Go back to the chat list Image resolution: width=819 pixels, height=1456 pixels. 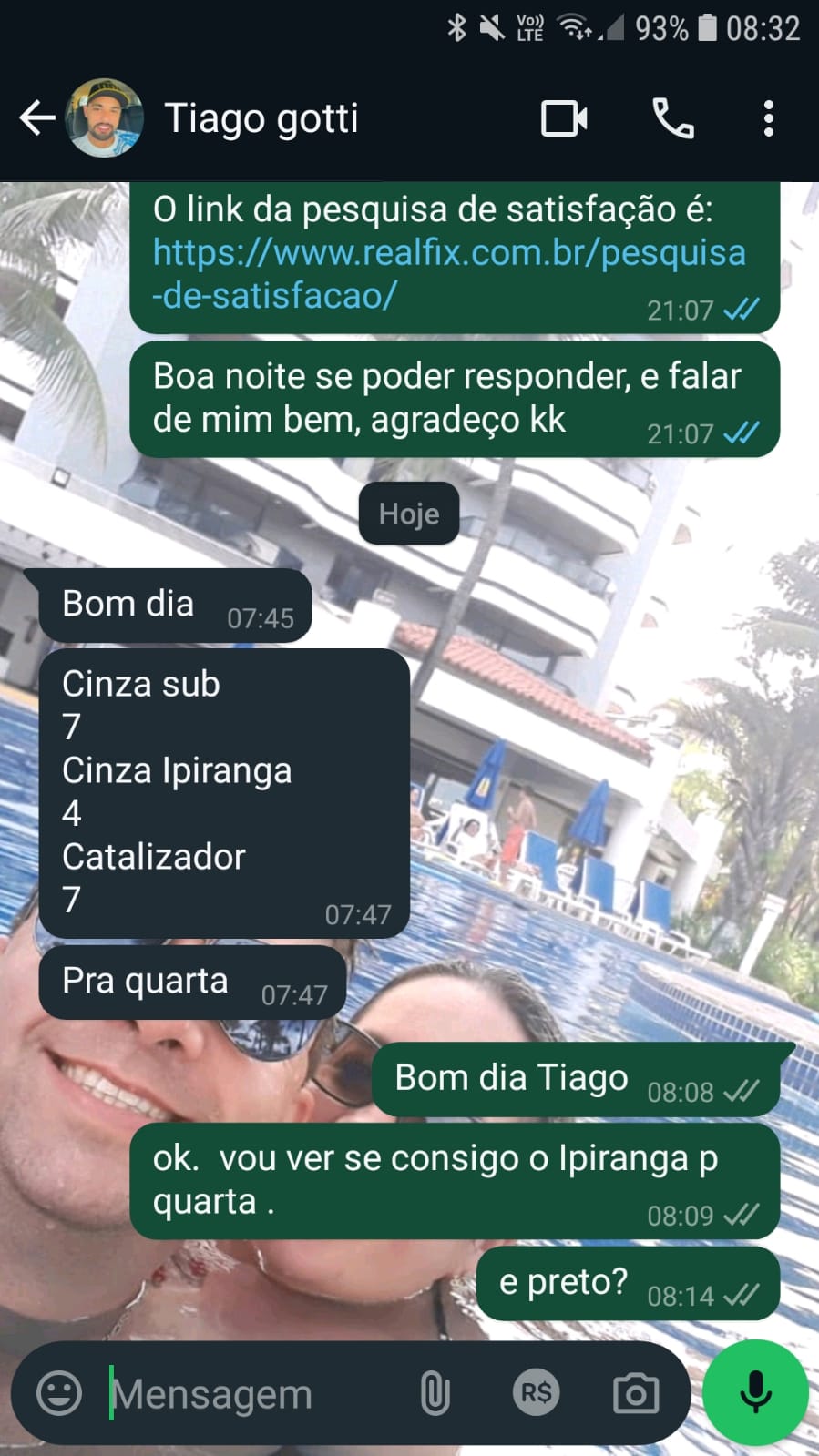[36, 118]
